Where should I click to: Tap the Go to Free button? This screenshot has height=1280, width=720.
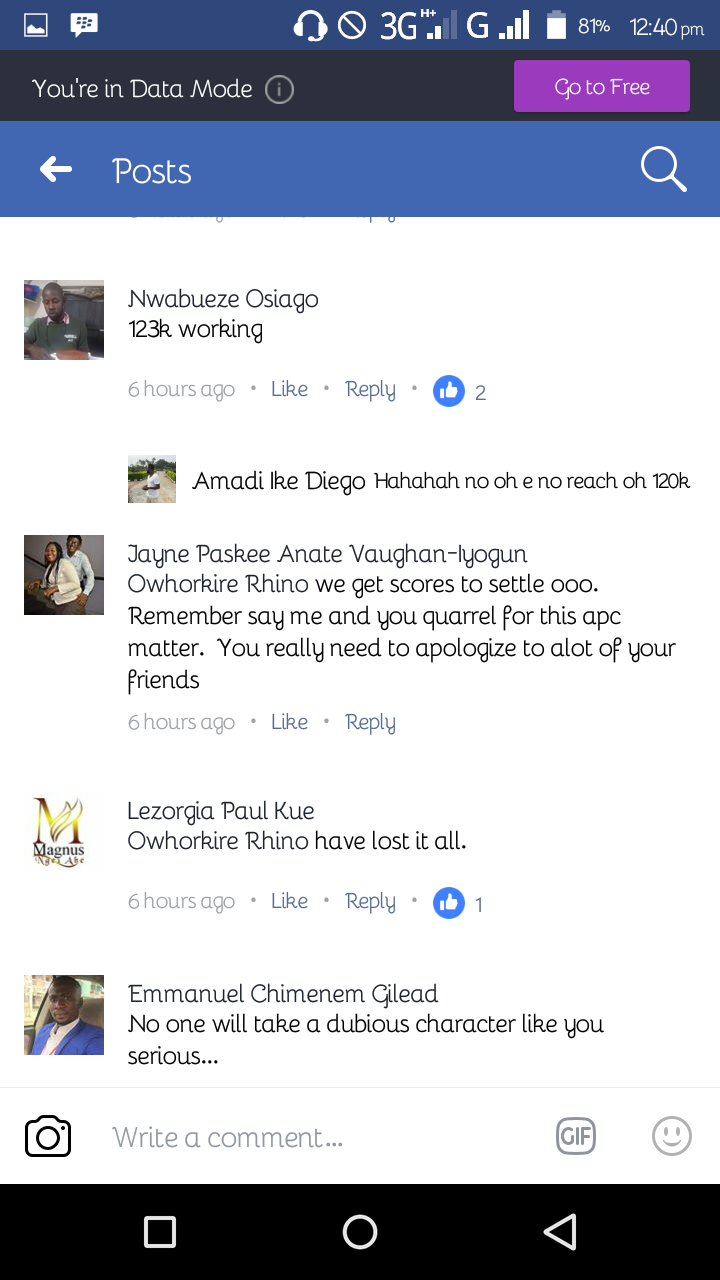602,87
